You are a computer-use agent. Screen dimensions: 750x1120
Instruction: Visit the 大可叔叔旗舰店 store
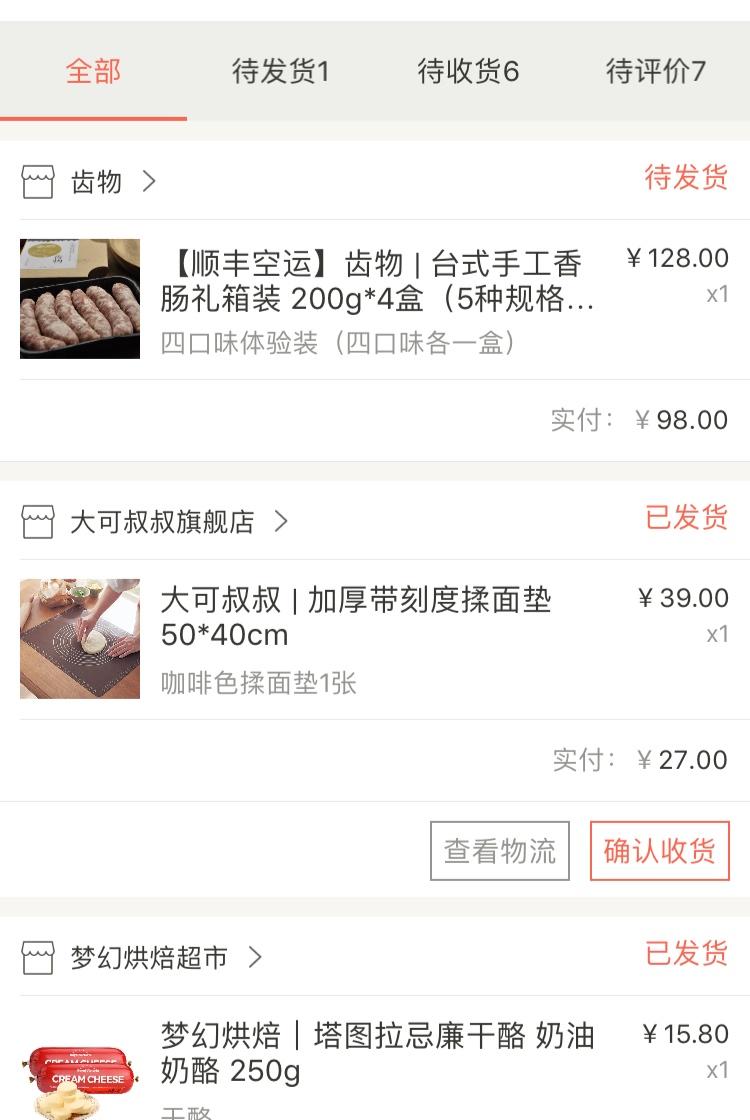tap(162, 522)
